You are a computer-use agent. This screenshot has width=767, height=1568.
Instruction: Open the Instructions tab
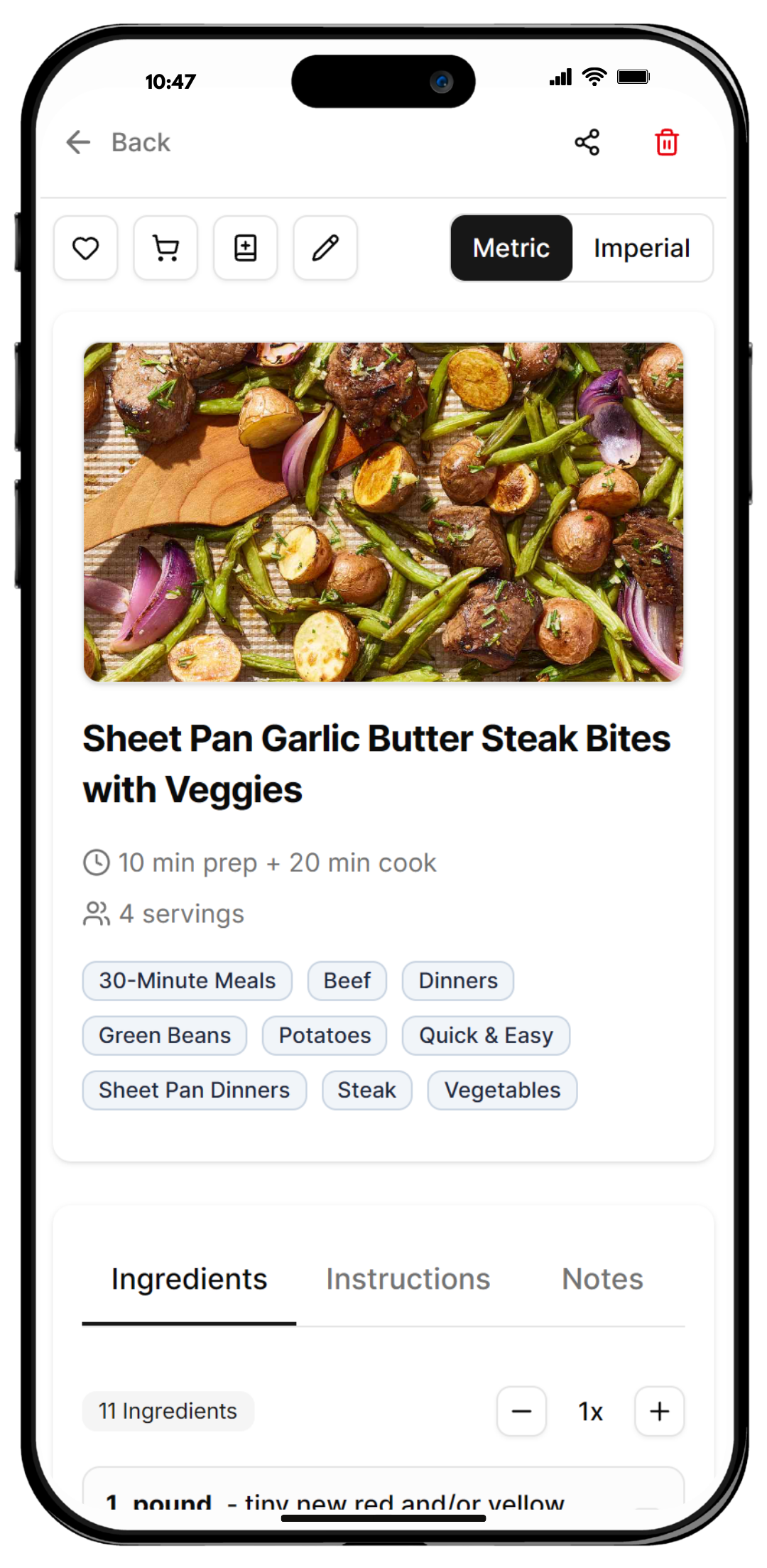click(408, 1279)
